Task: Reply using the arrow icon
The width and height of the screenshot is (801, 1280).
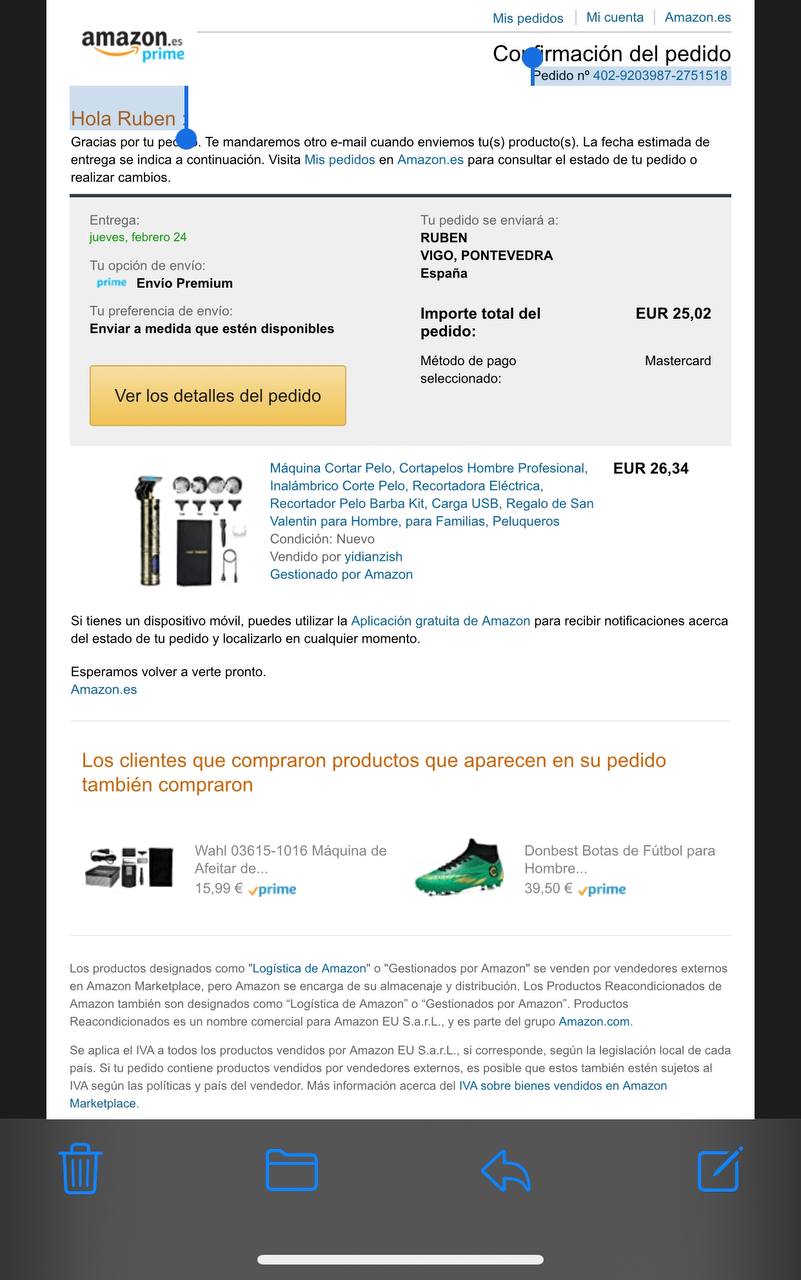Action: (506, 1169)
